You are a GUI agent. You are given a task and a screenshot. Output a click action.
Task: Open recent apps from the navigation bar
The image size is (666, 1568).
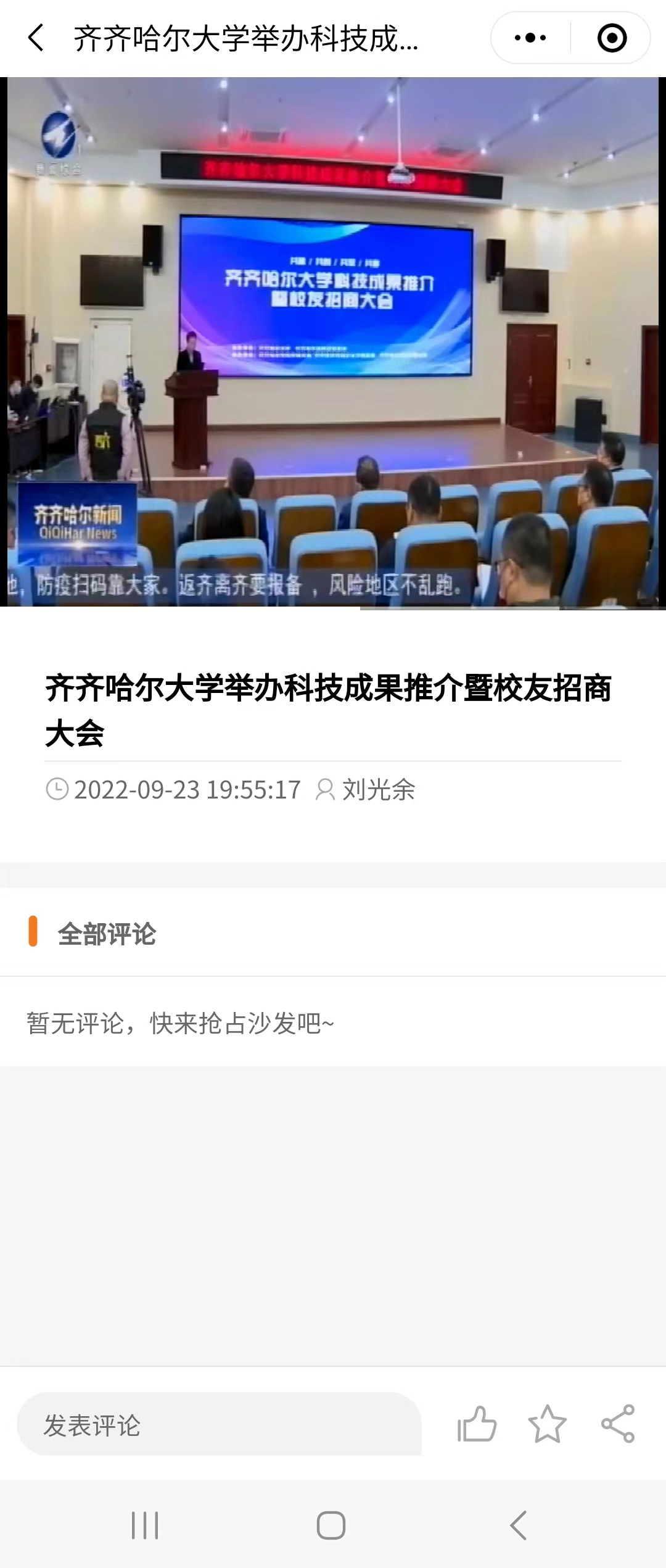click(145, 1525)
